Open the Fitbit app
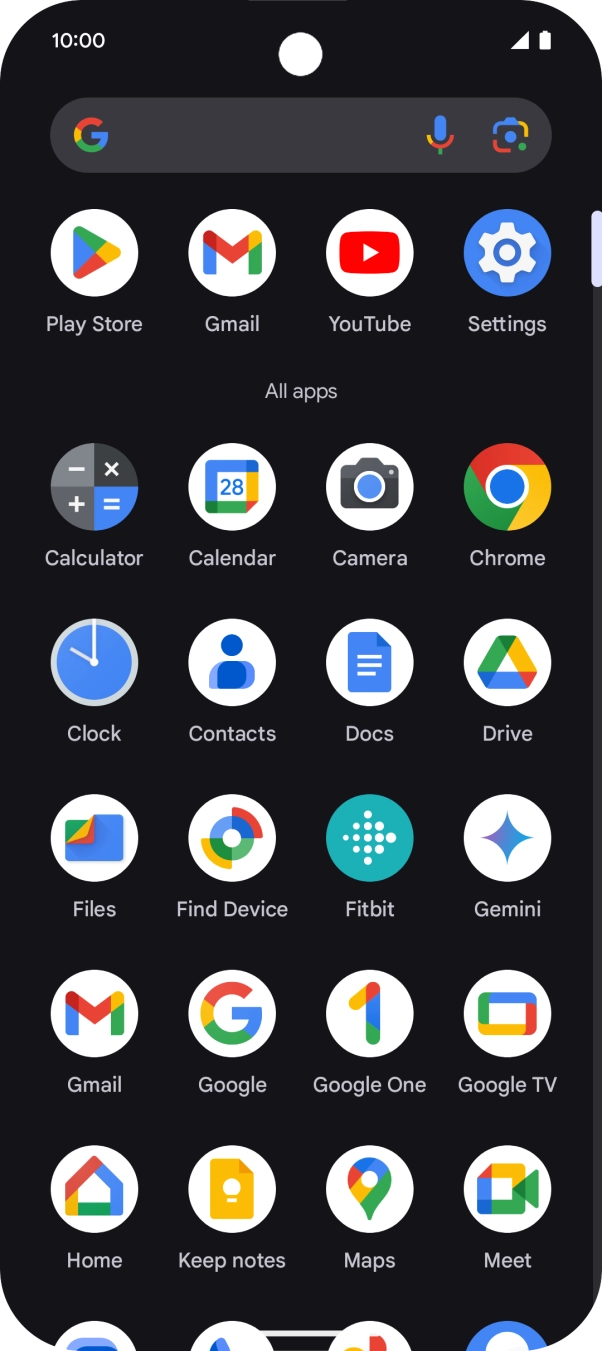Viewport: 602px width, 1351px height. pos(370,838)
